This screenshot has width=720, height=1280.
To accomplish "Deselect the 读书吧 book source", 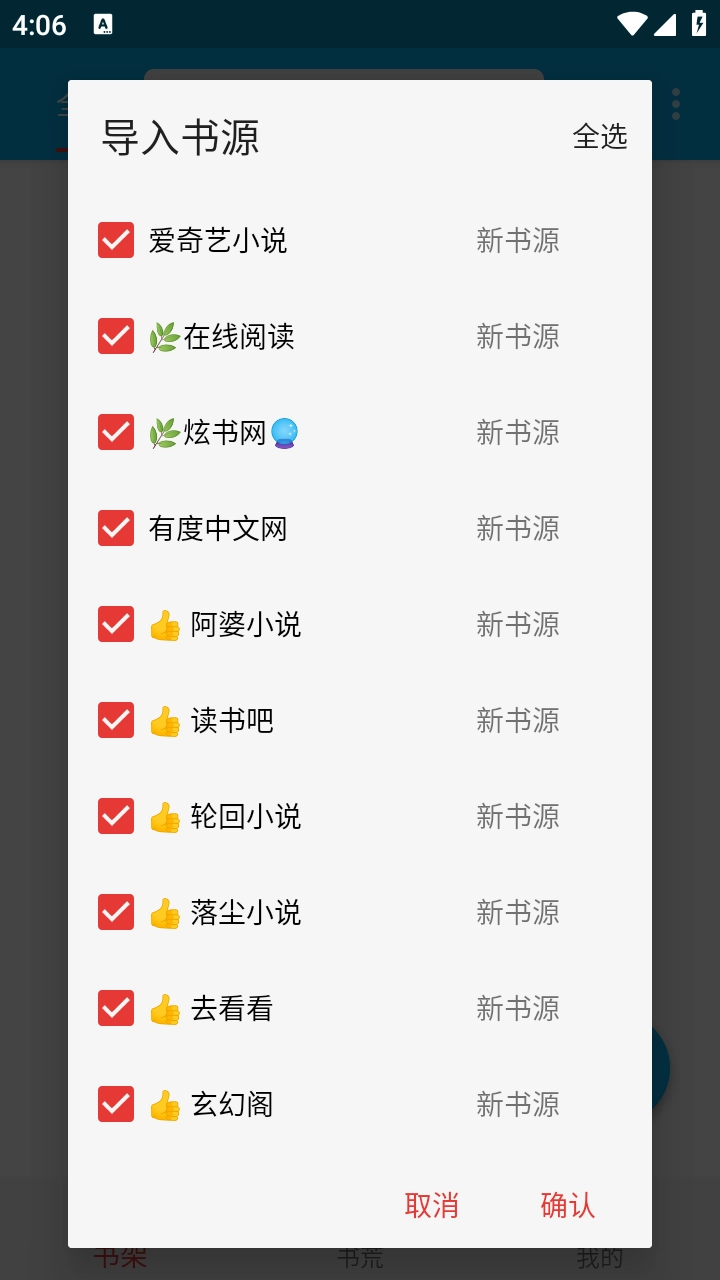I will [x=116, y=720].
